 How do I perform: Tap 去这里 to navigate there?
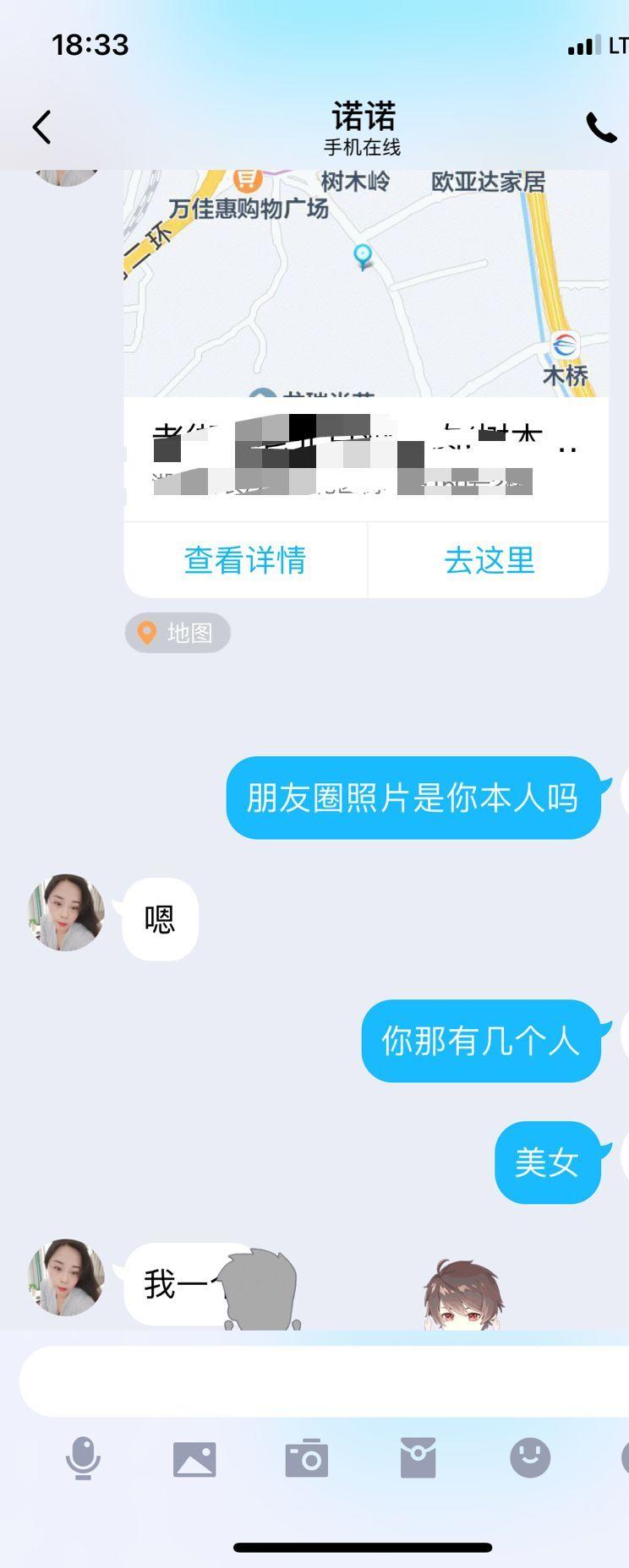(489, 560)
